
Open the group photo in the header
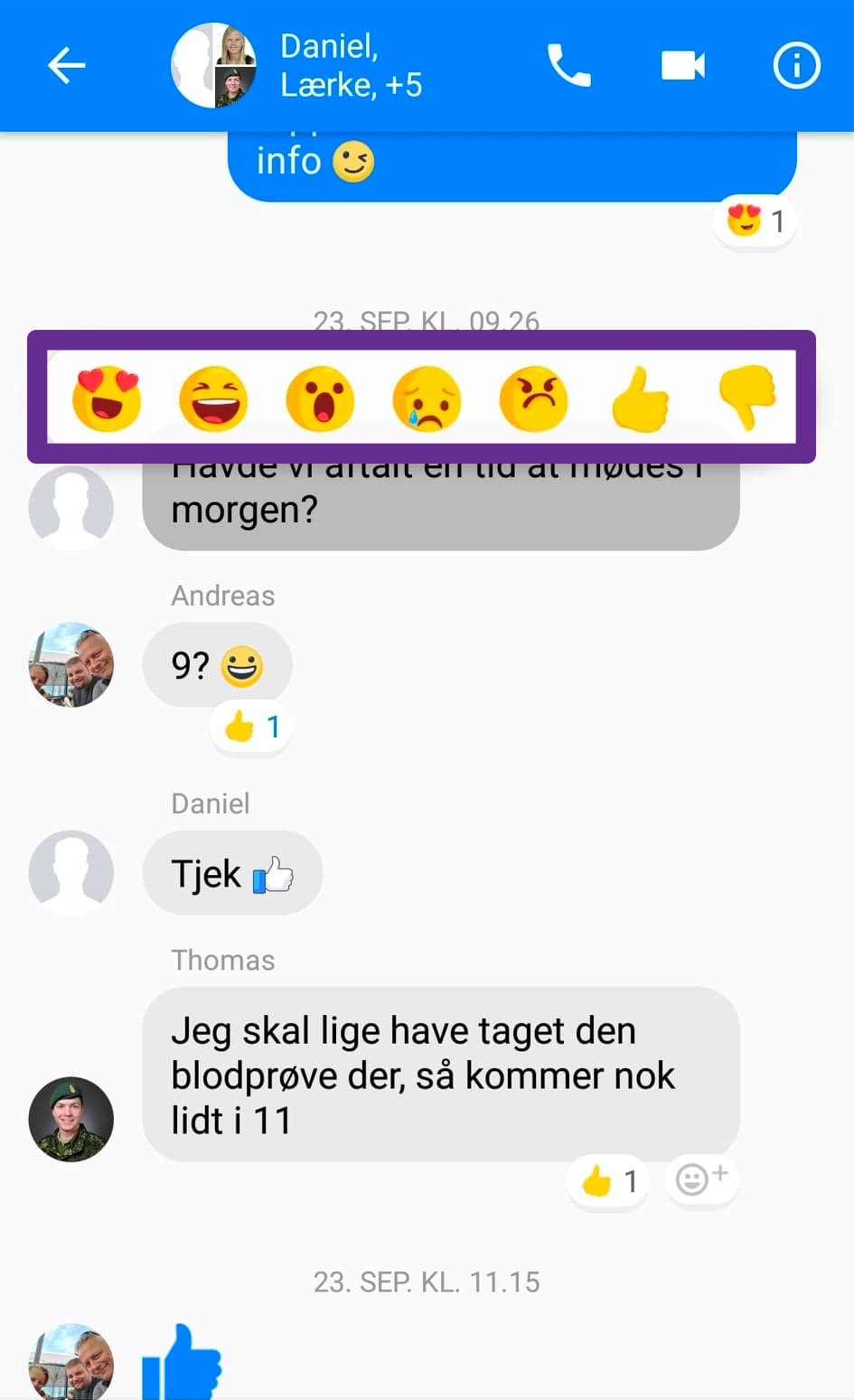213,66
